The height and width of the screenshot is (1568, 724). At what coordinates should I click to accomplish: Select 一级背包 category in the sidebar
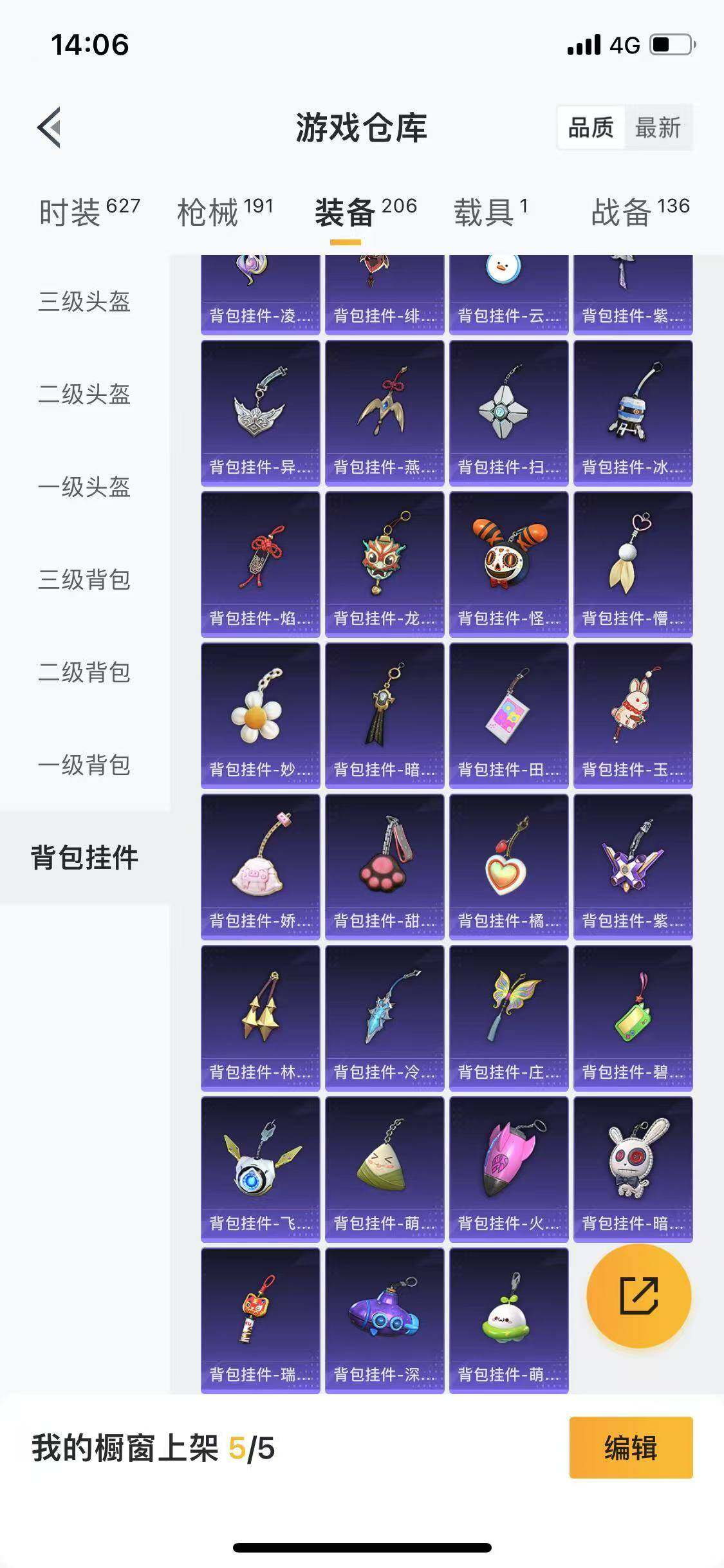tap(84, 766)
